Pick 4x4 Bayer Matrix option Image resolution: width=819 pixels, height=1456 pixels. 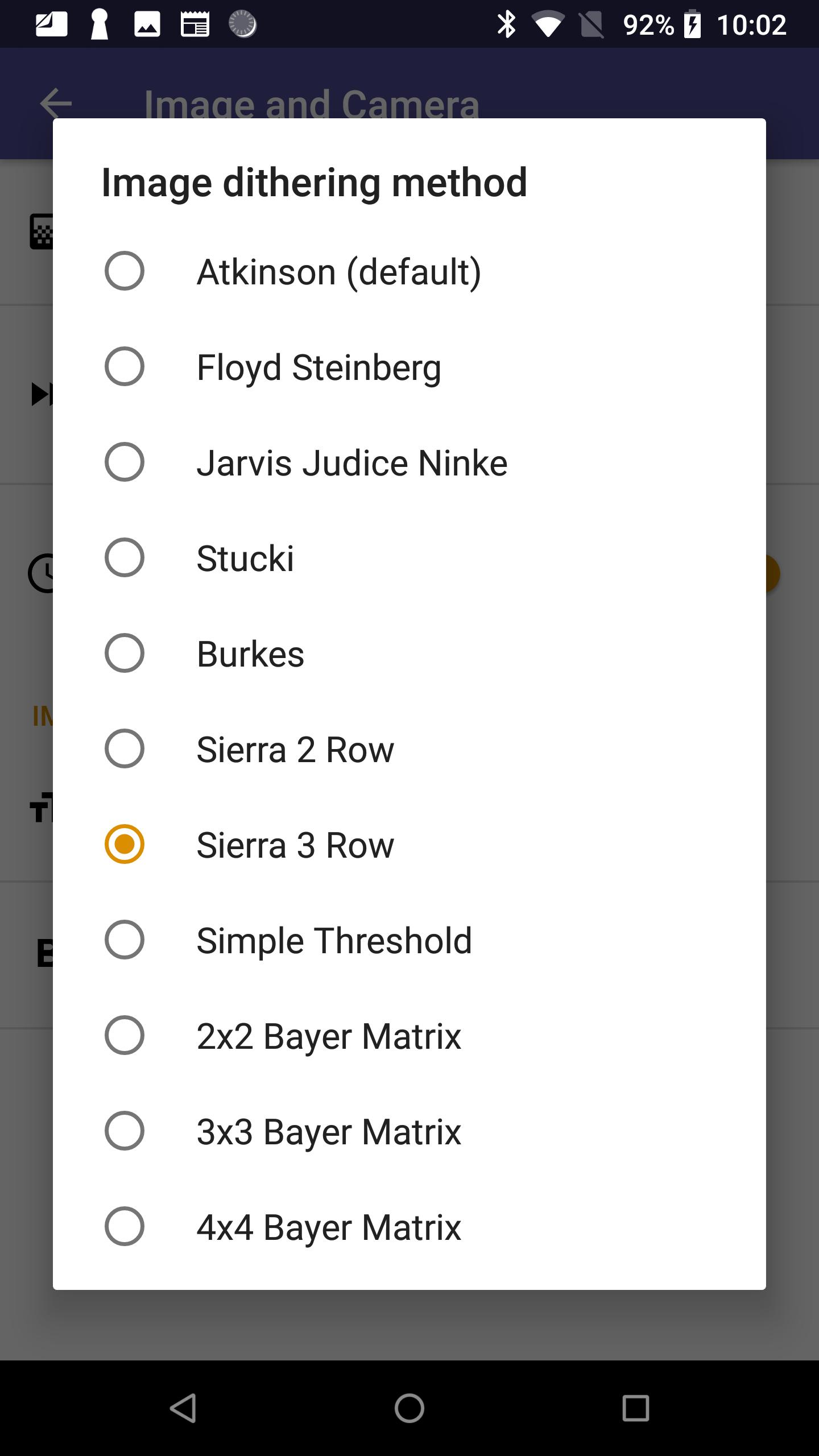click(409, 1227)
